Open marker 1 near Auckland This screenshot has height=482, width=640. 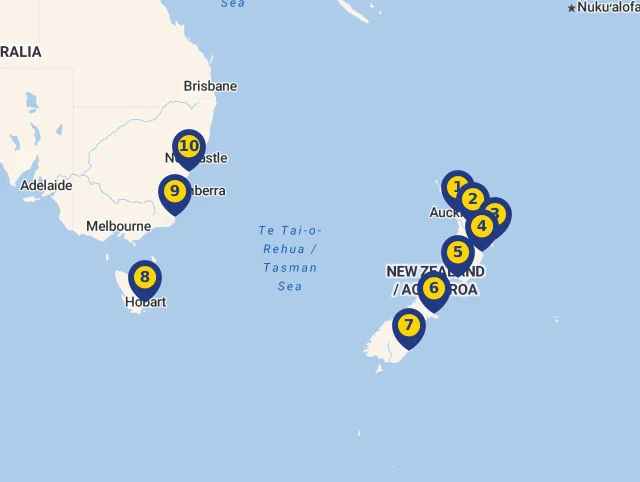[x=453, y=185]
